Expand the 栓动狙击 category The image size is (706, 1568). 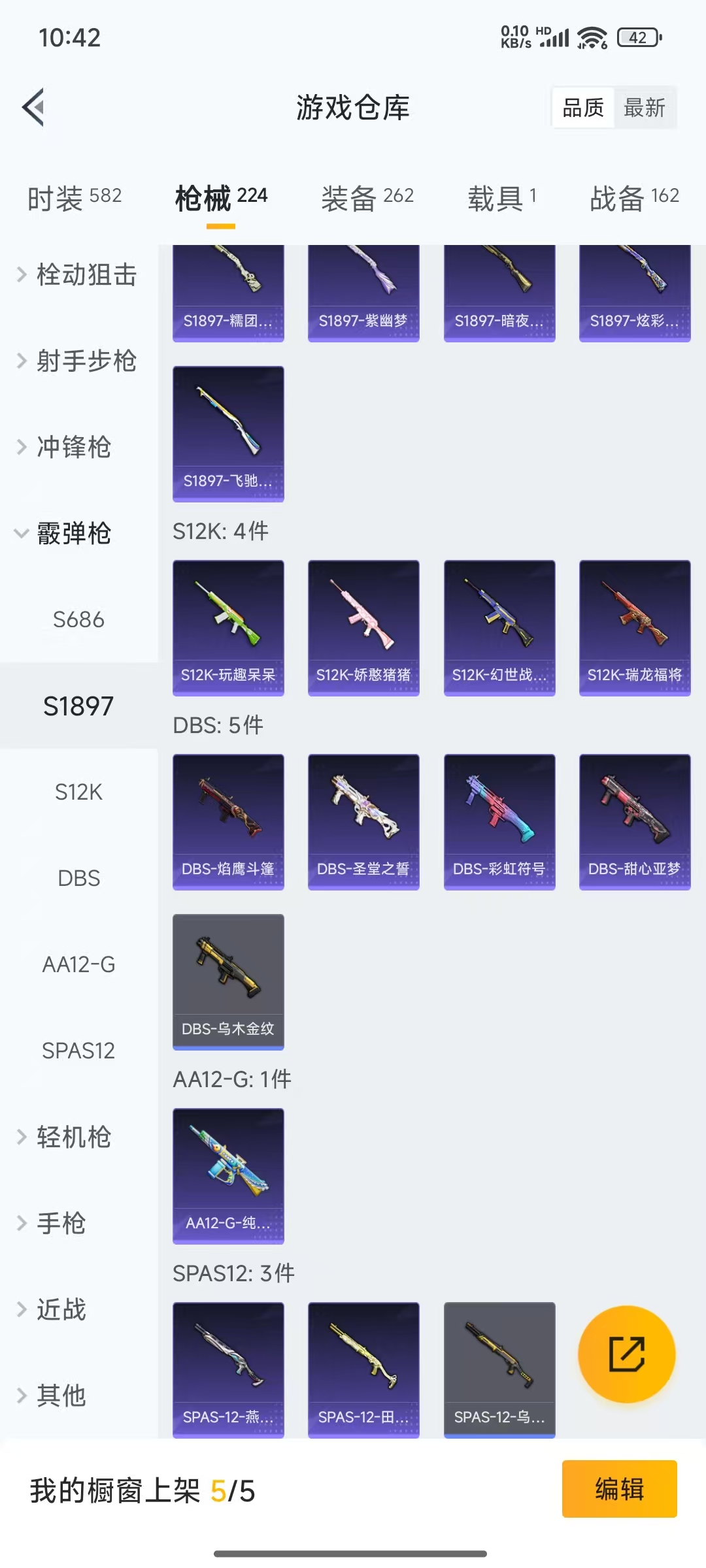(x=78, y=275)
